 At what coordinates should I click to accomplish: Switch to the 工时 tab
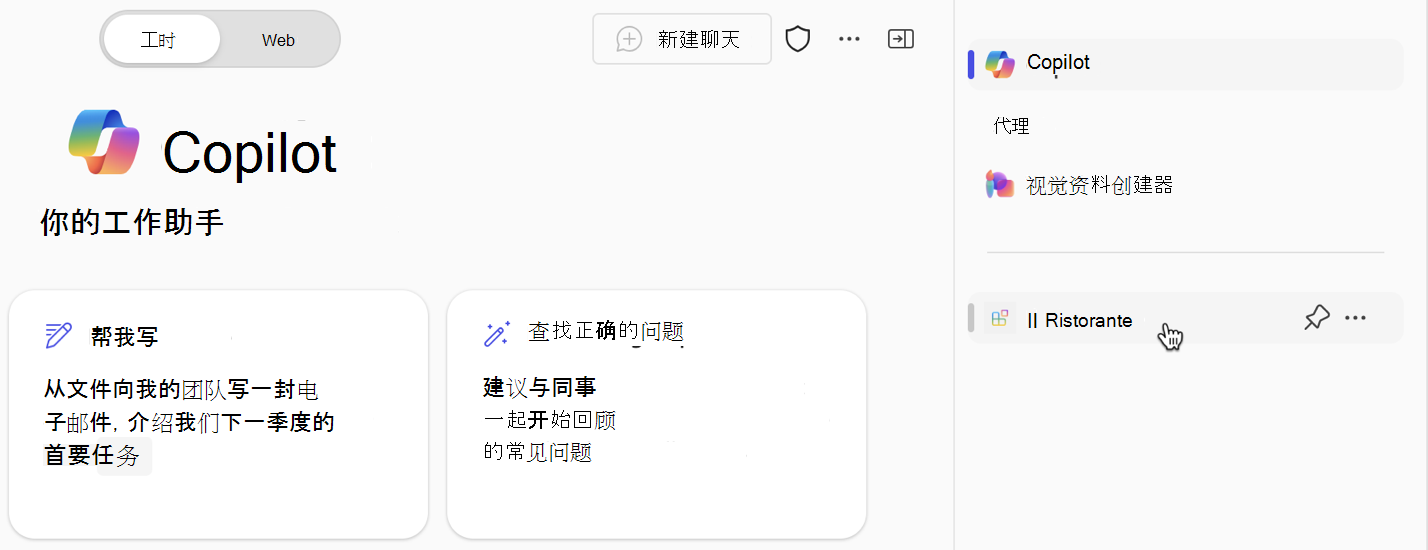(160, 40)
